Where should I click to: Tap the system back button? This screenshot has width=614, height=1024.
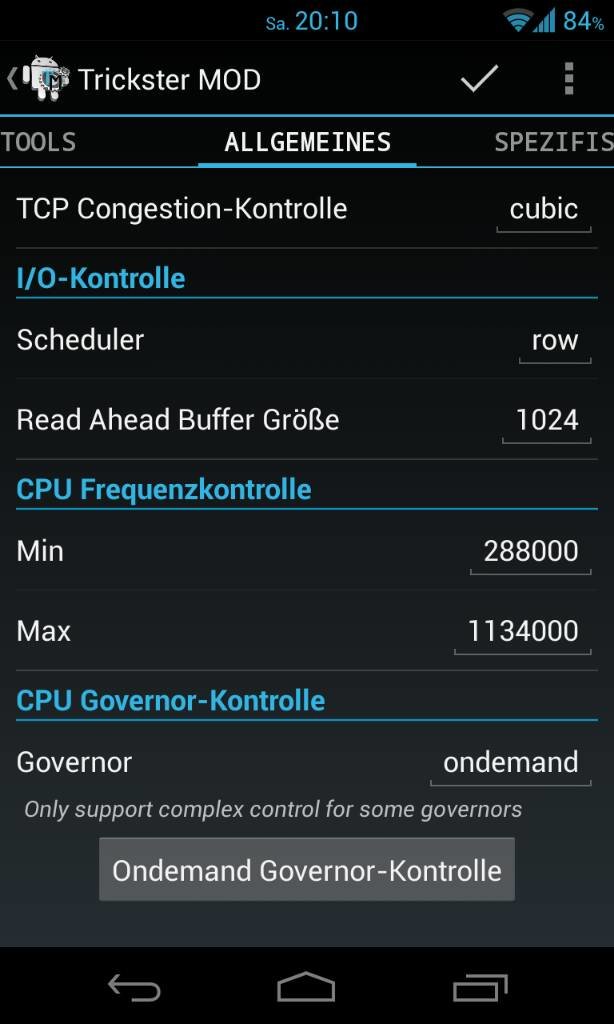(x=134, y=987)
